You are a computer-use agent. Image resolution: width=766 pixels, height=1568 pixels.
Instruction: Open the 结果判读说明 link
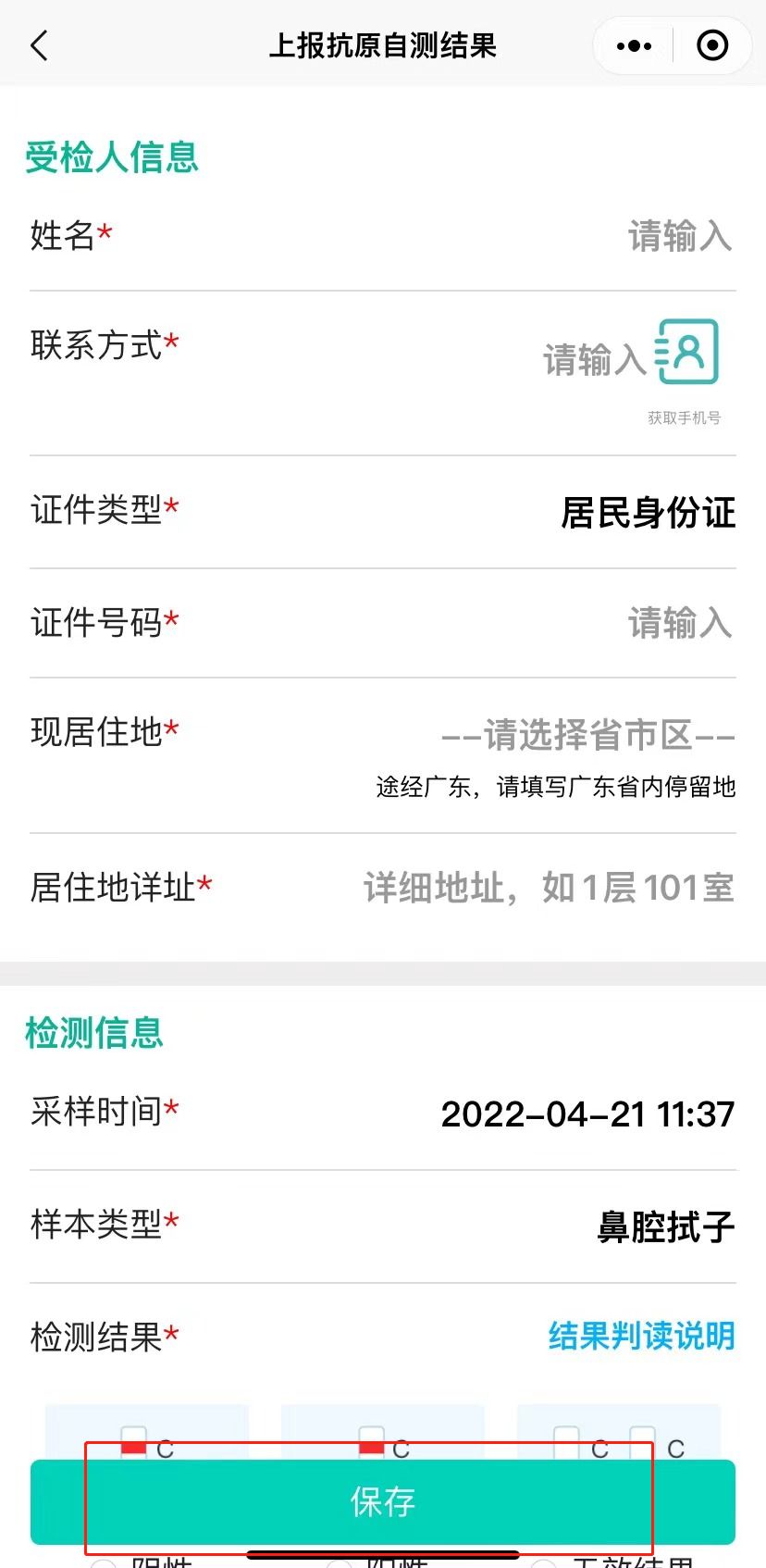point(641,1336)
